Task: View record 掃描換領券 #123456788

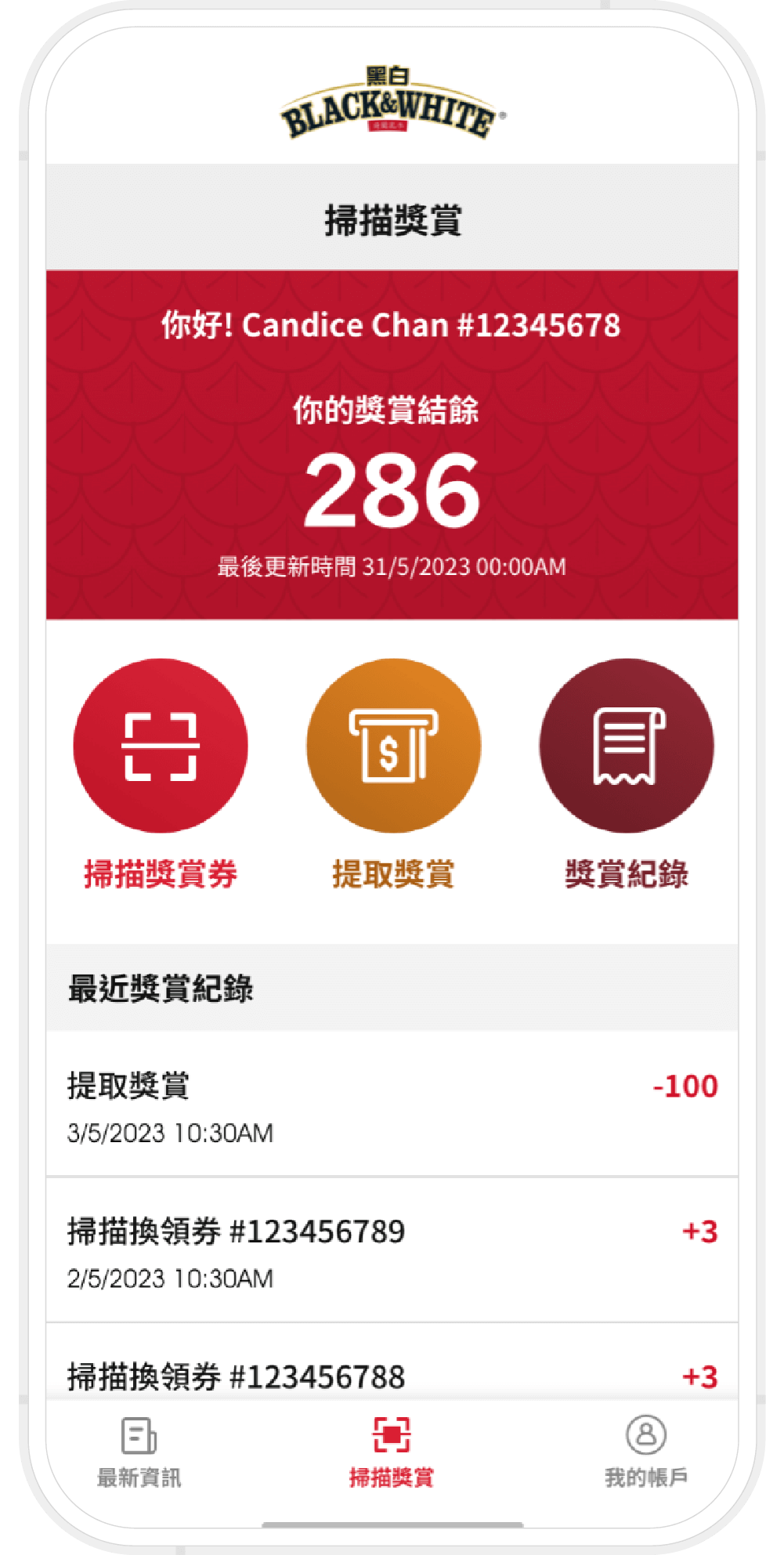Action: point(392,1375)
